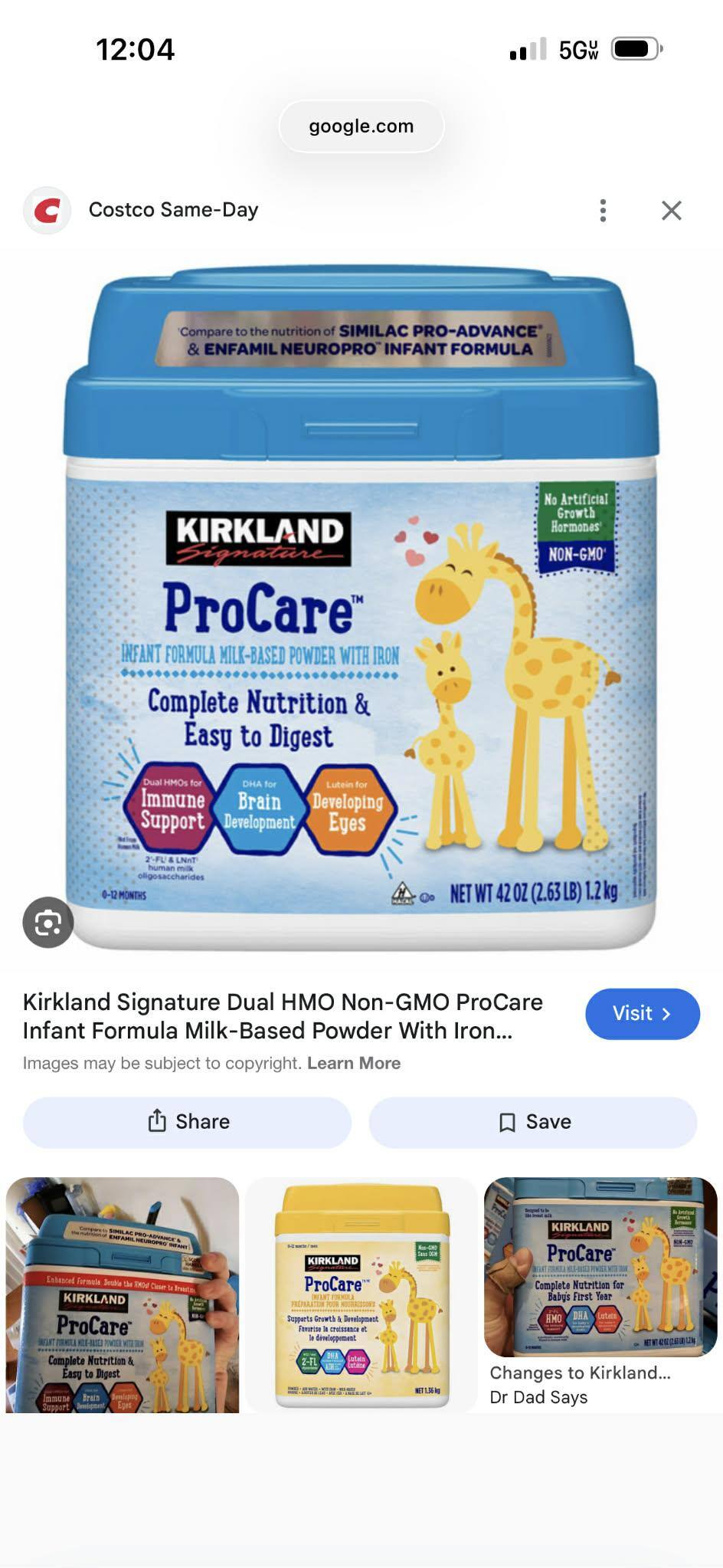The height and width of the screenshot is (1568, 723).
Task: Save this image to collections
Action: [x=533, y=1122]
